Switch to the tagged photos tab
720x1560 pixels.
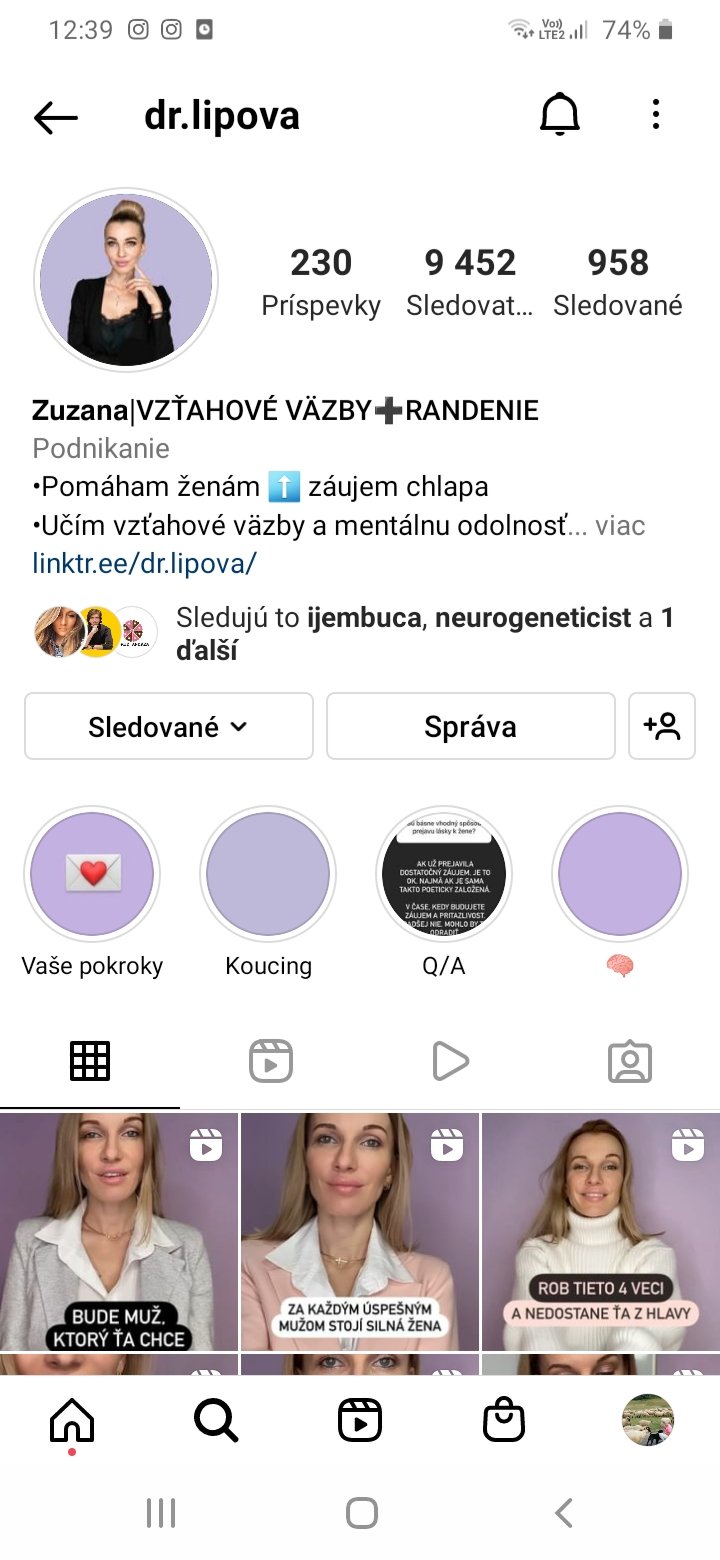pos(630,1061)
